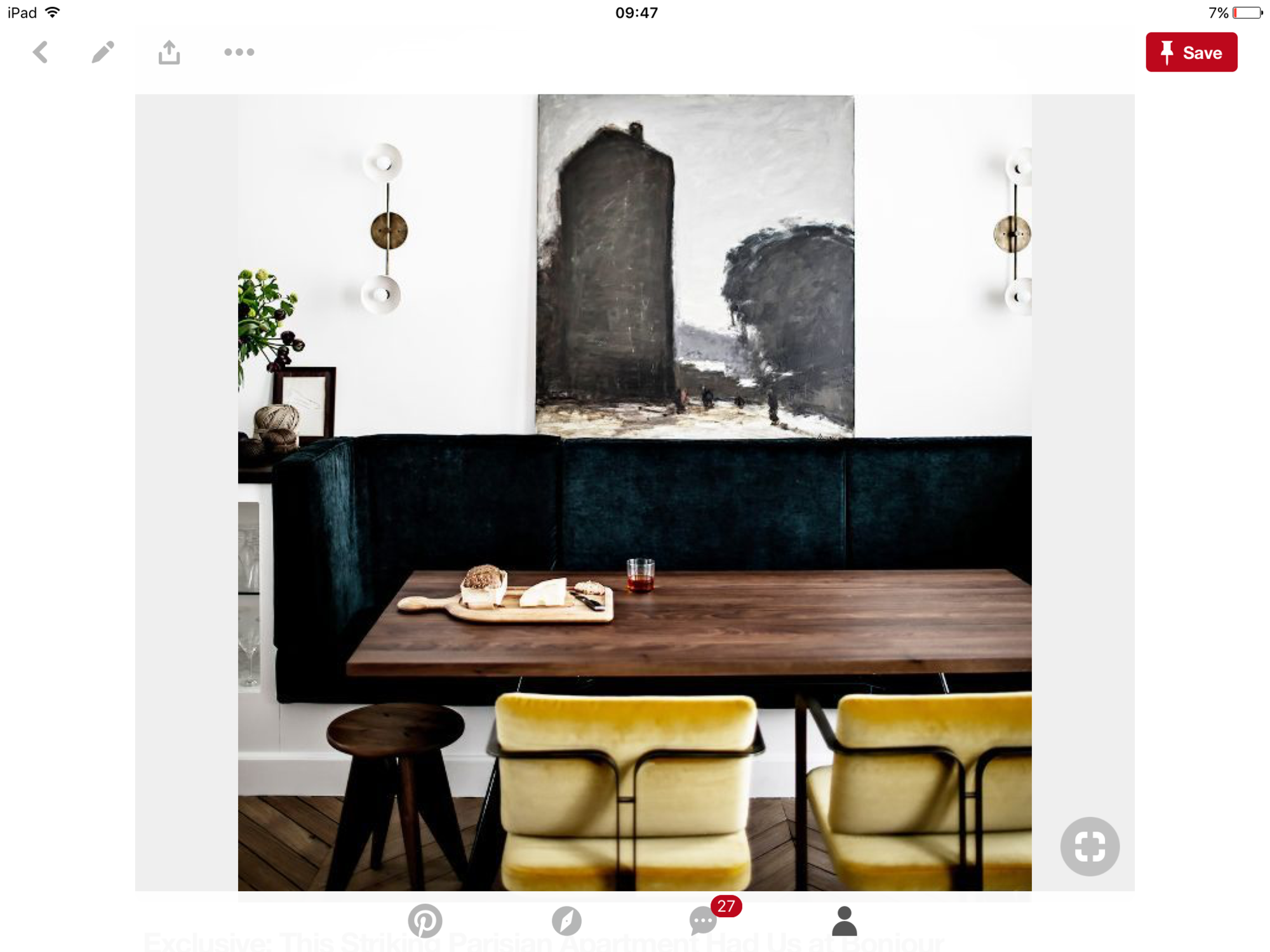Viewport: 1270px width, 952px height.
Task: Open visual search on the pin image
Action: (x=1089, y=846)
